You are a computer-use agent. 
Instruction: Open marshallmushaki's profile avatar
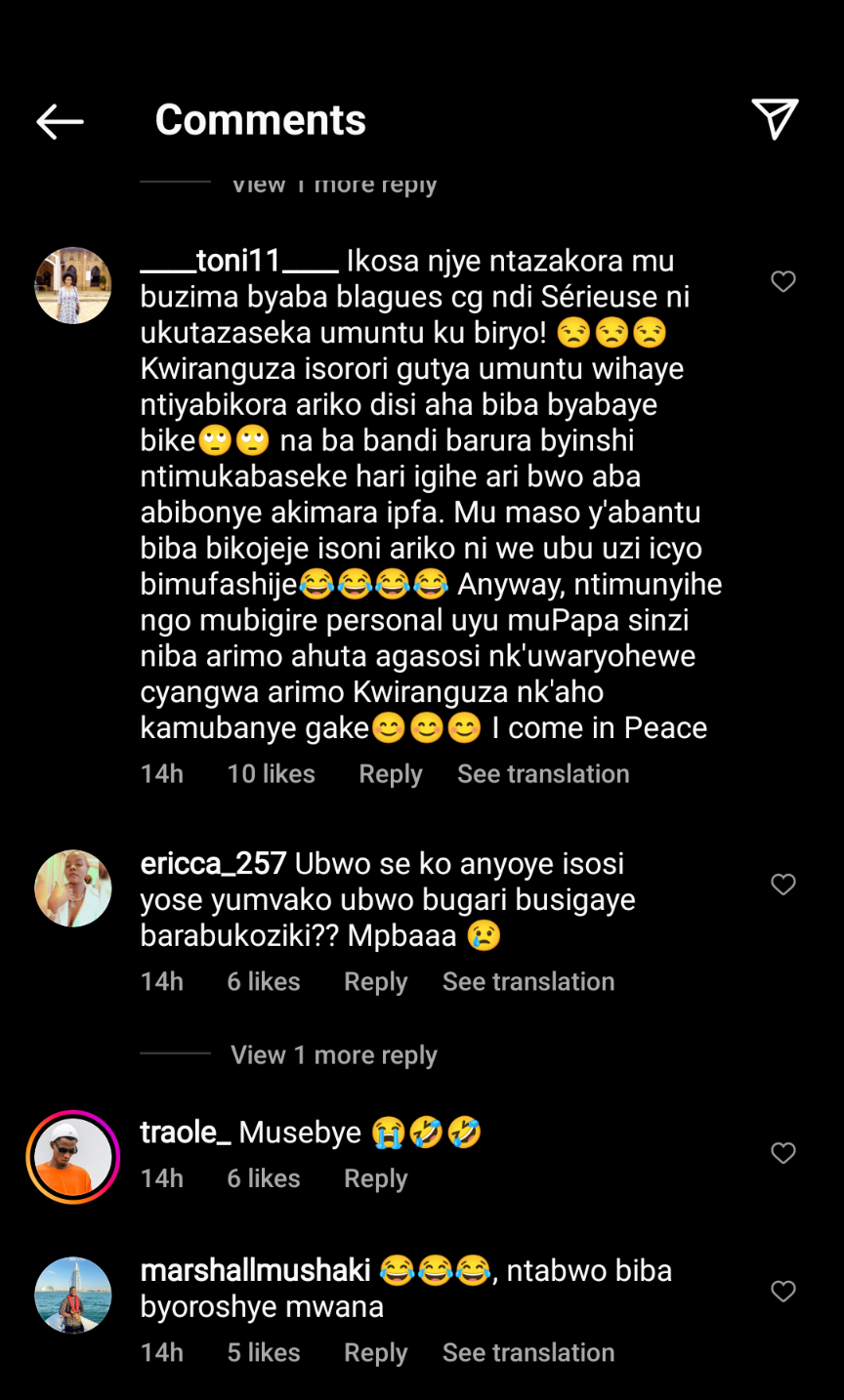click(73, 1295)
